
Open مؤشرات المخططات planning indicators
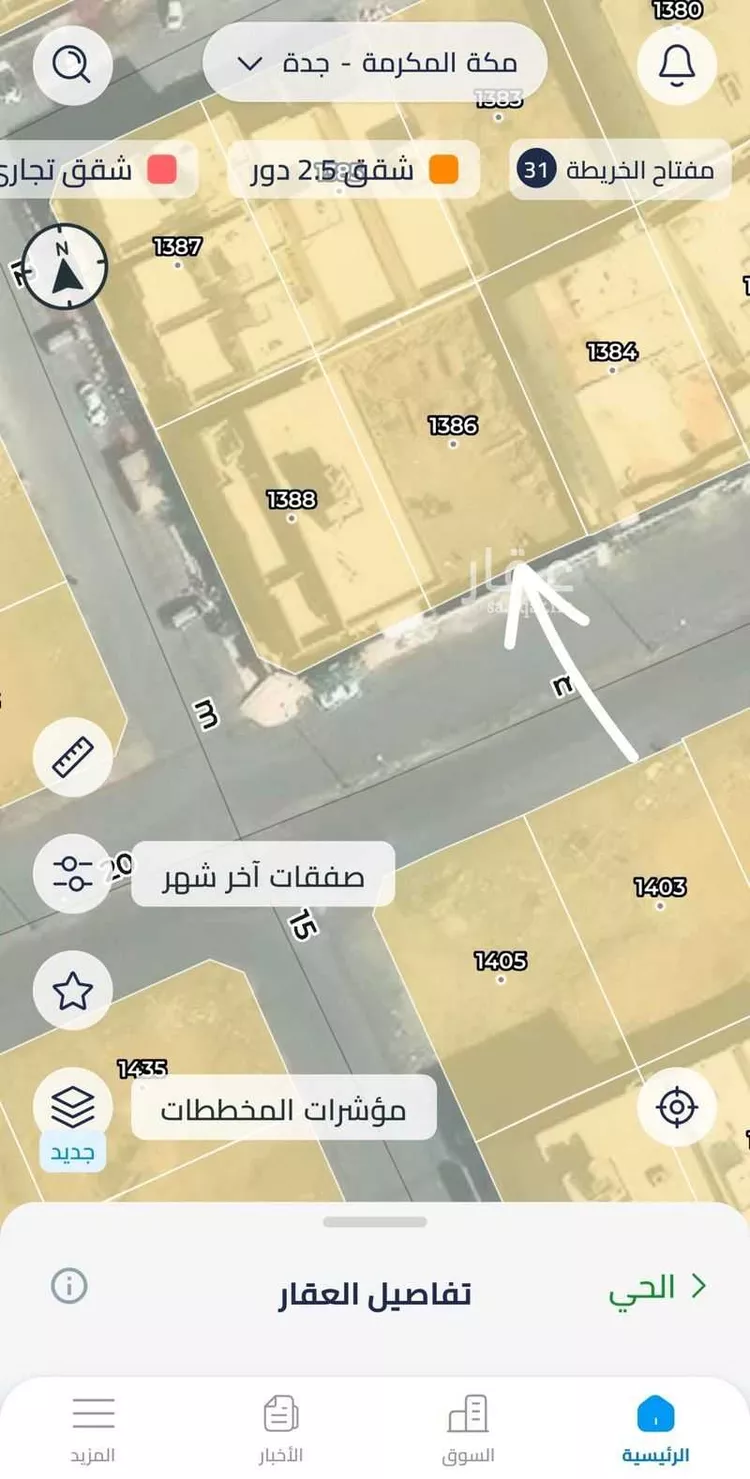pyautogui.click(x=283, y=1107)
